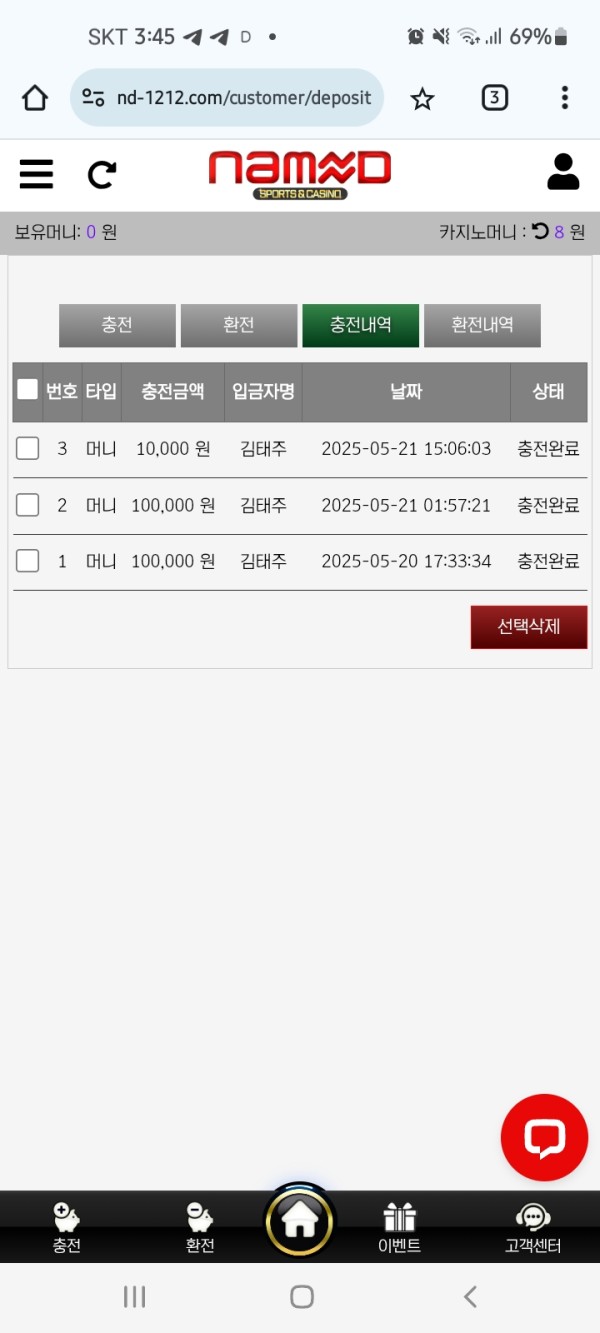Open the hamburger menu
The image size is (600, 1333).
click(36, 174)
